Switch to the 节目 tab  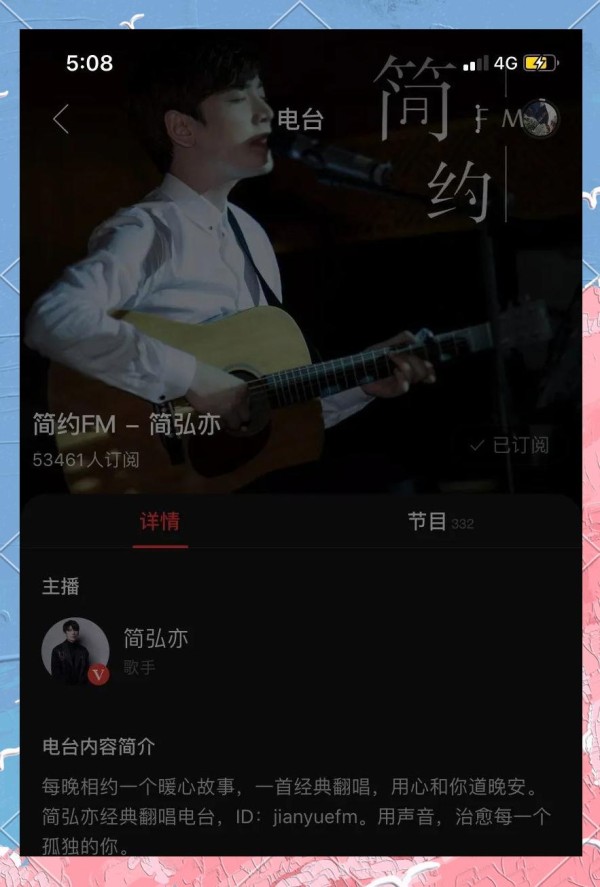[x=428, y=522]
